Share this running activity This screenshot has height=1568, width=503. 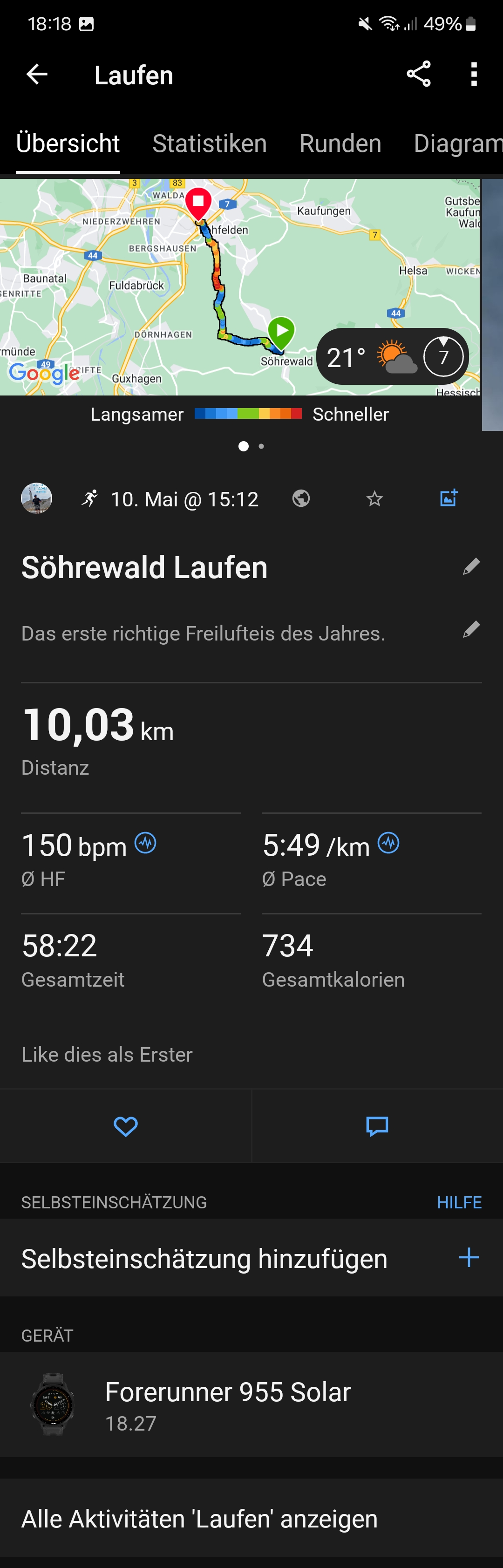[x=418, y=74]
